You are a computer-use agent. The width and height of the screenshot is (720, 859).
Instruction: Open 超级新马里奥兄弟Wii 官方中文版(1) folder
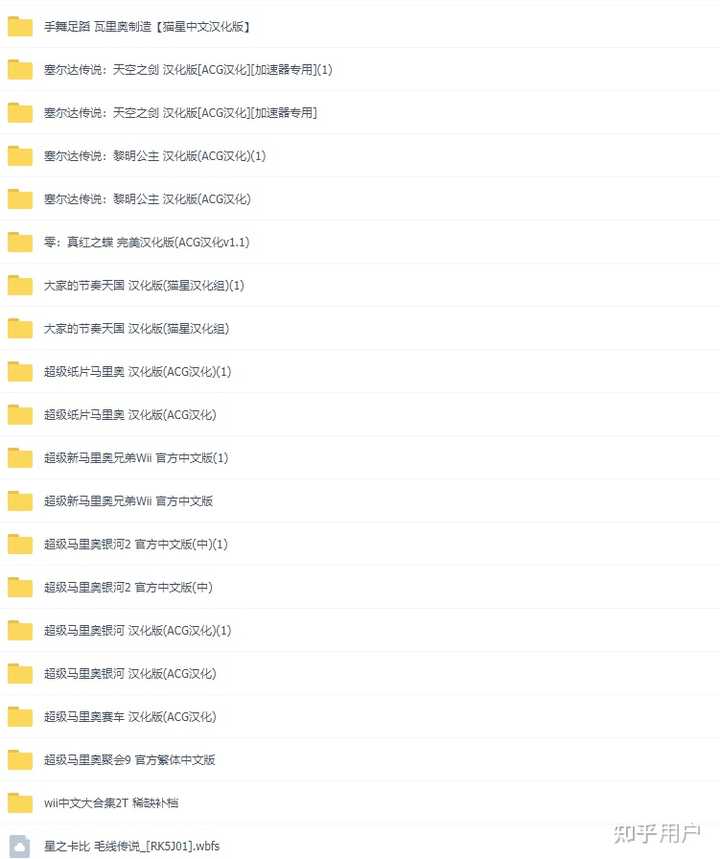(x=136, y=457)
